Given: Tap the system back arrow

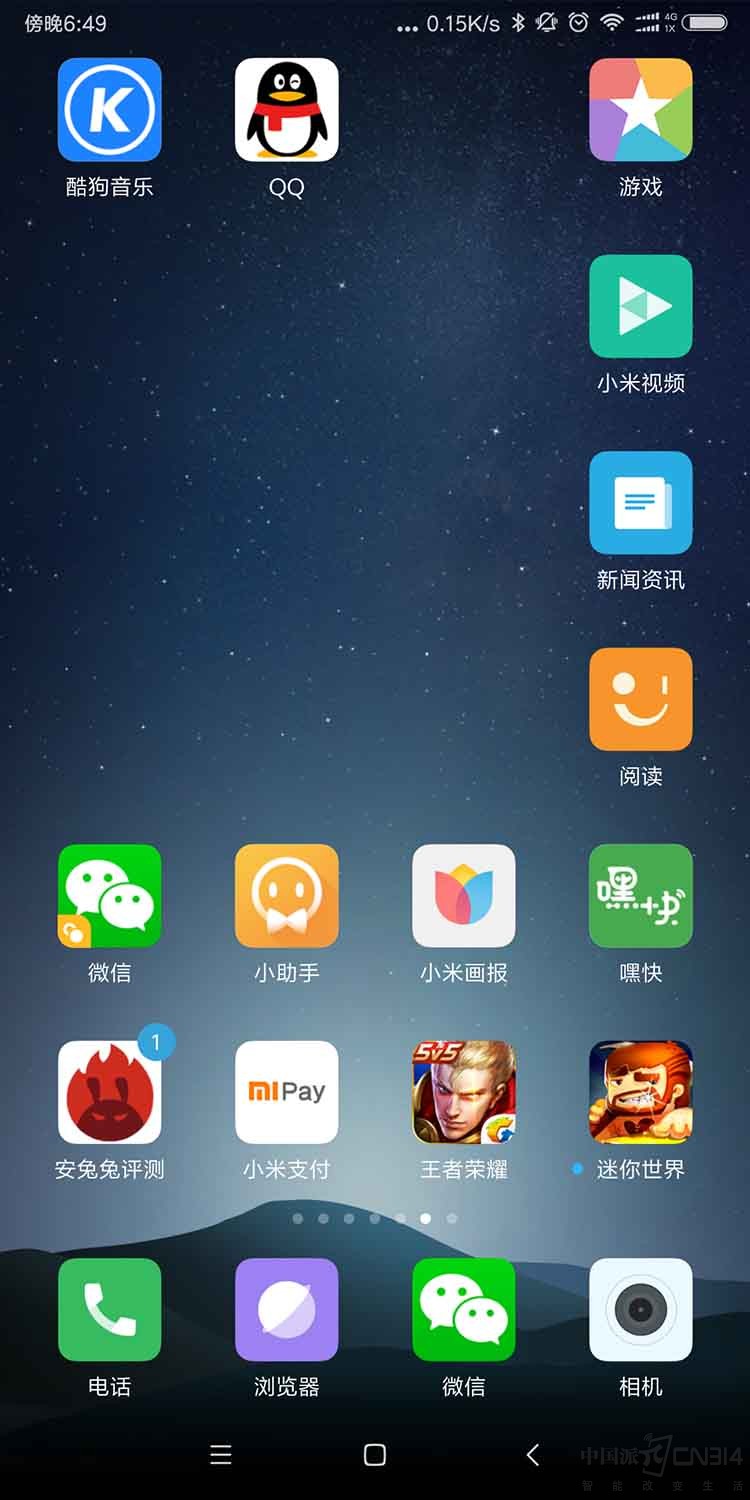Looking at the screenshot, I should tap(533, 1455).
